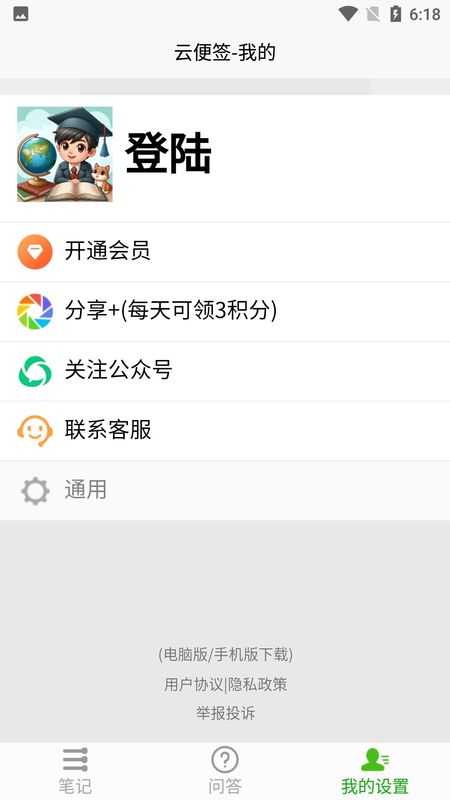The image size is (450, 800).
Task: Select the 我的设置 tab
Action: pos(375,771)
